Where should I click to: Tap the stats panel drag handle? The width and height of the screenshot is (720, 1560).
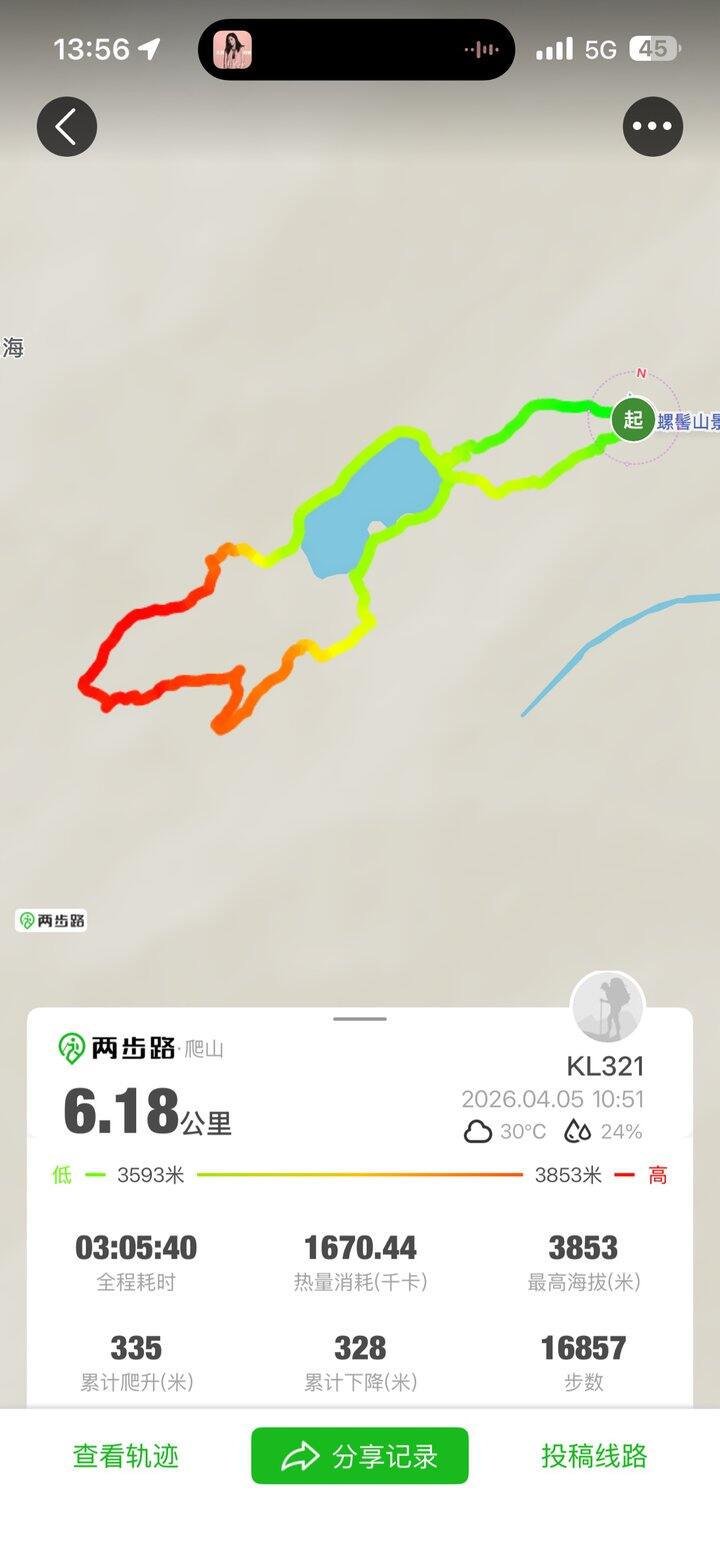tap(360, 1019)
